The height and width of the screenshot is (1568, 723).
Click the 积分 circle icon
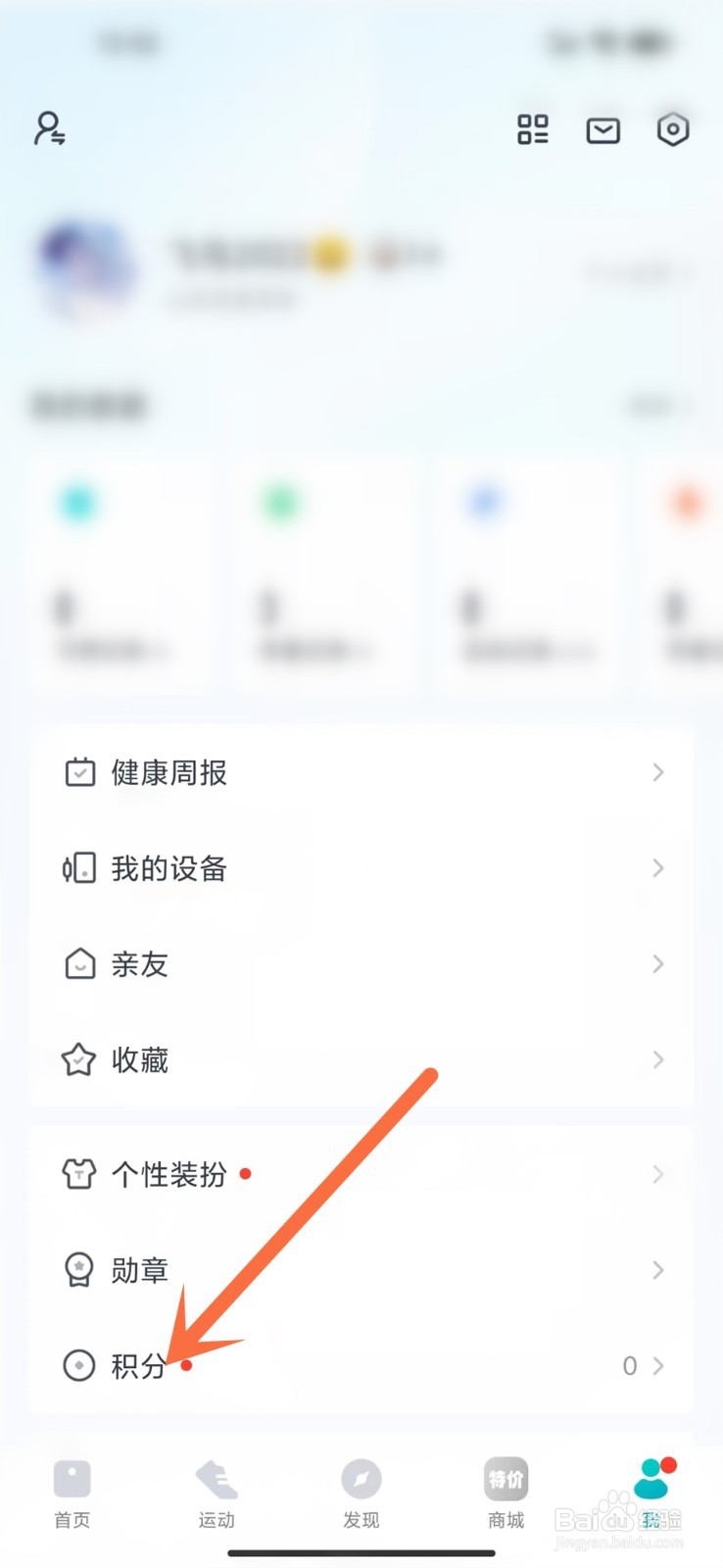pyautogui.click(x=80, y=1365)
